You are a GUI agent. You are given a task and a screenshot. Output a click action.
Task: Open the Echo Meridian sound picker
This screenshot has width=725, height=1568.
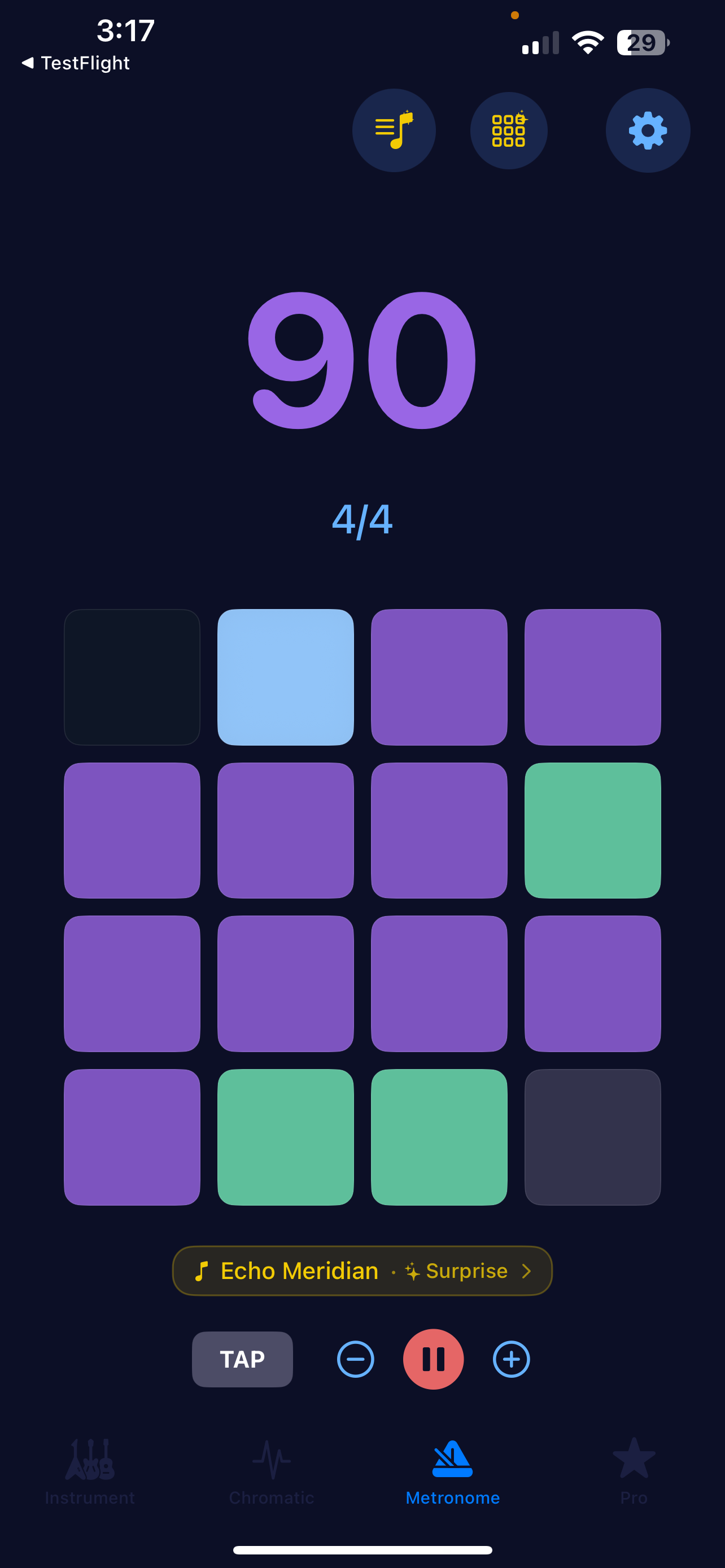(362, 1271)
